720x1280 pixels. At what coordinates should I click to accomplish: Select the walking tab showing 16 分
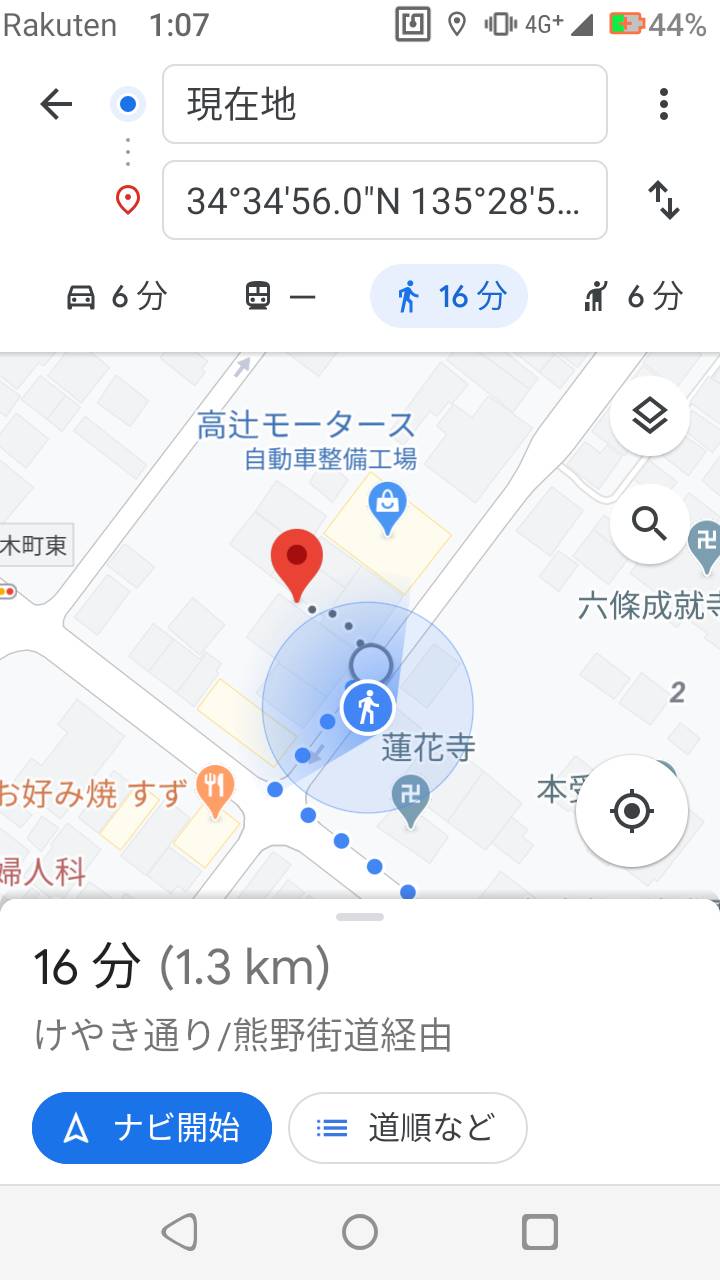[x=449, y=296]
